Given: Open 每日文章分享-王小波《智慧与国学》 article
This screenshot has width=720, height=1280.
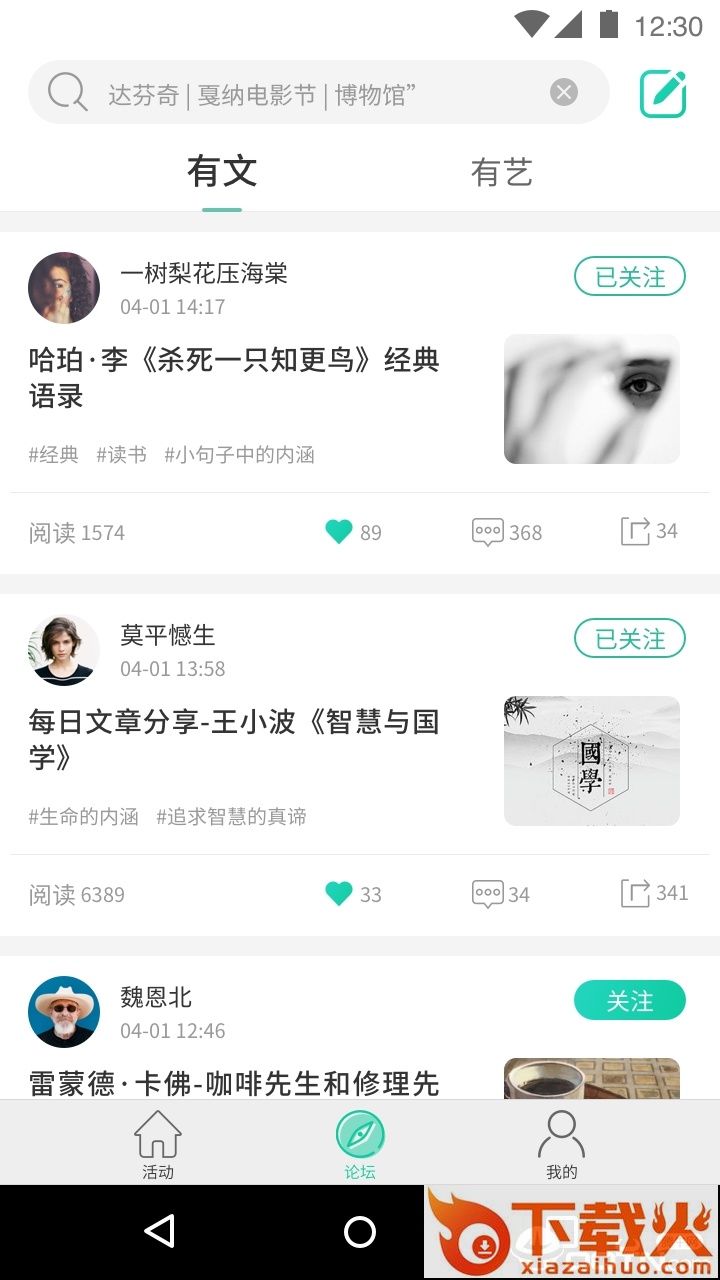Looking at the screenshot, I should (x=235, y=740).
